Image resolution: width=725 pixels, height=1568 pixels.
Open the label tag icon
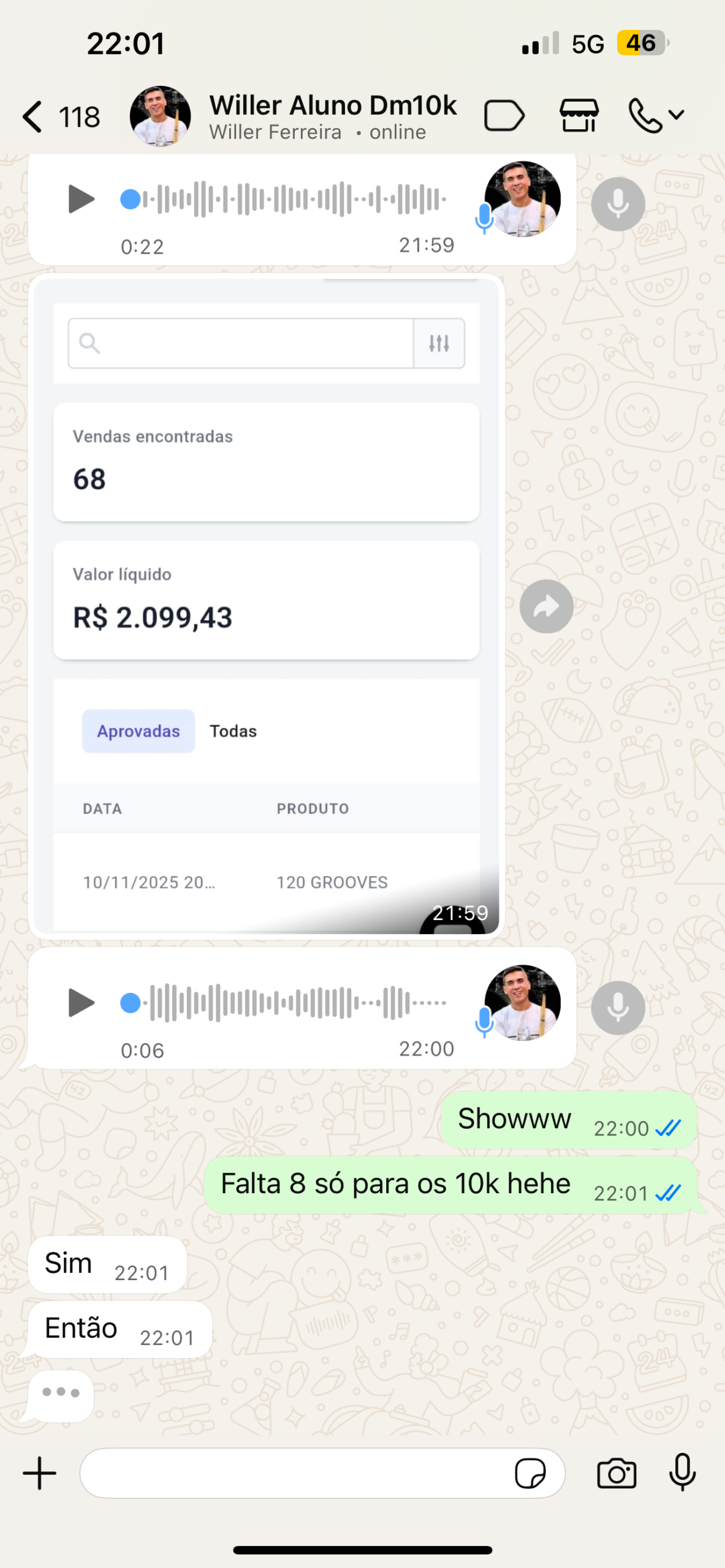click(504, 116)
